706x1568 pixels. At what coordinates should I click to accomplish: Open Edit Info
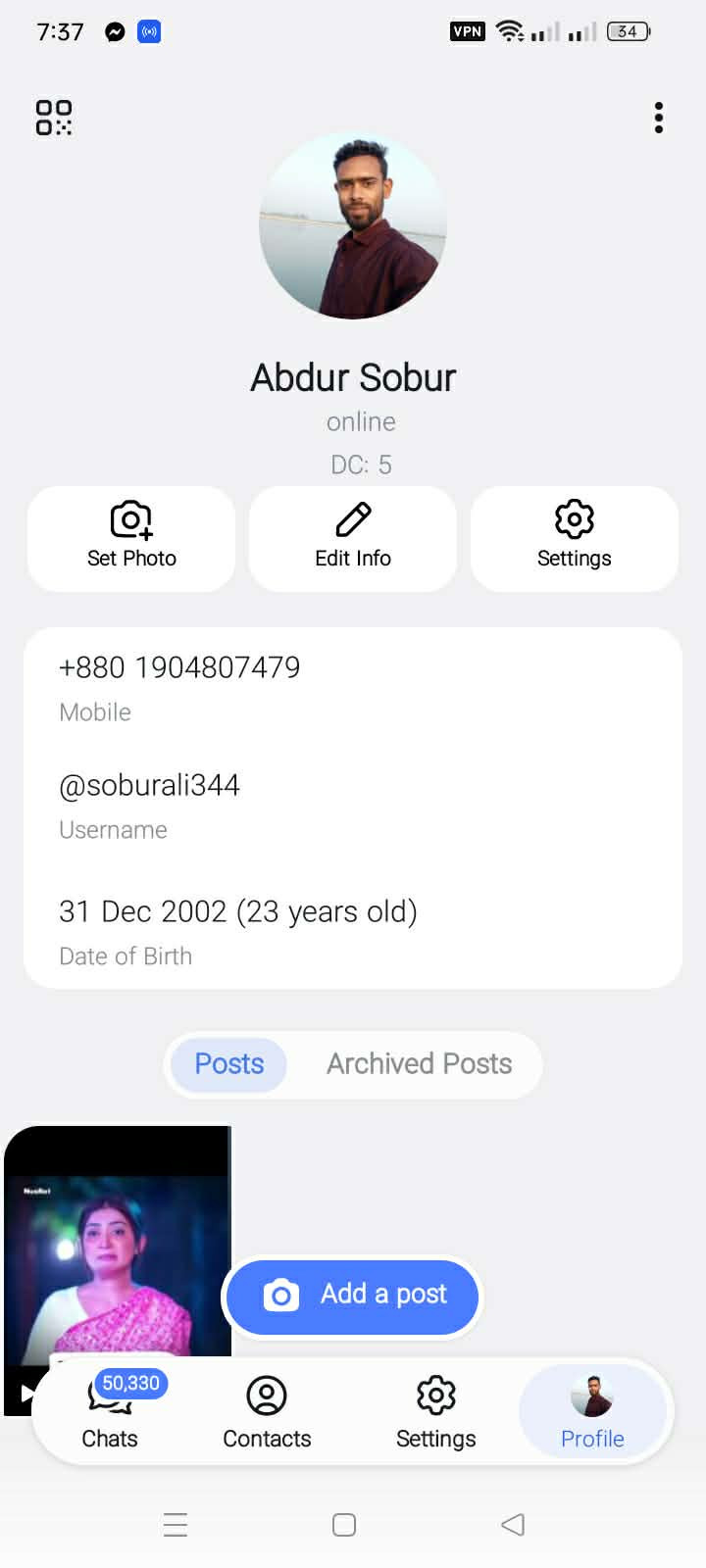pos(353,538)
